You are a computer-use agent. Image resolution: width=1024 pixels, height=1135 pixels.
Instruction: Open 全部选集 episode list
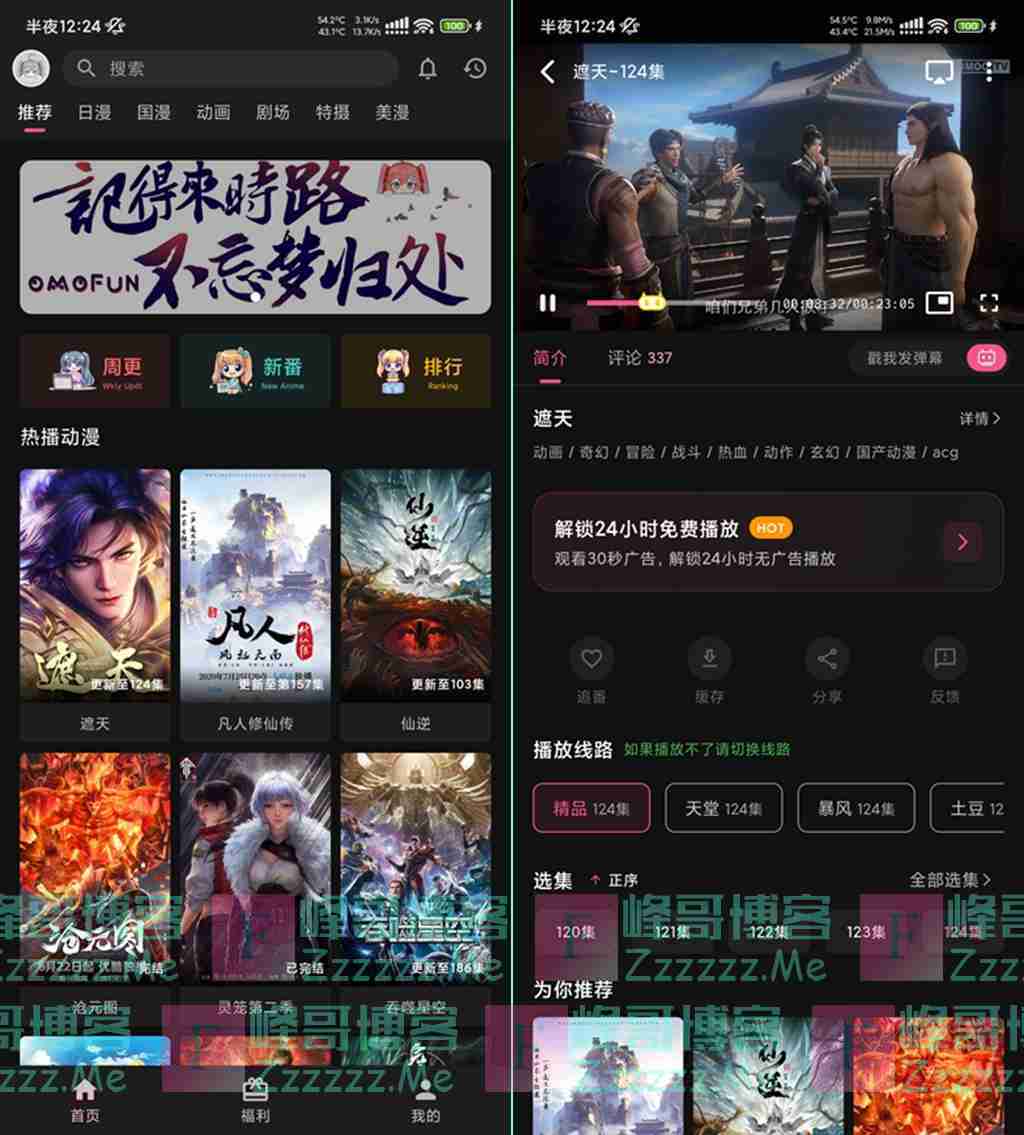(x=950, y=880)
